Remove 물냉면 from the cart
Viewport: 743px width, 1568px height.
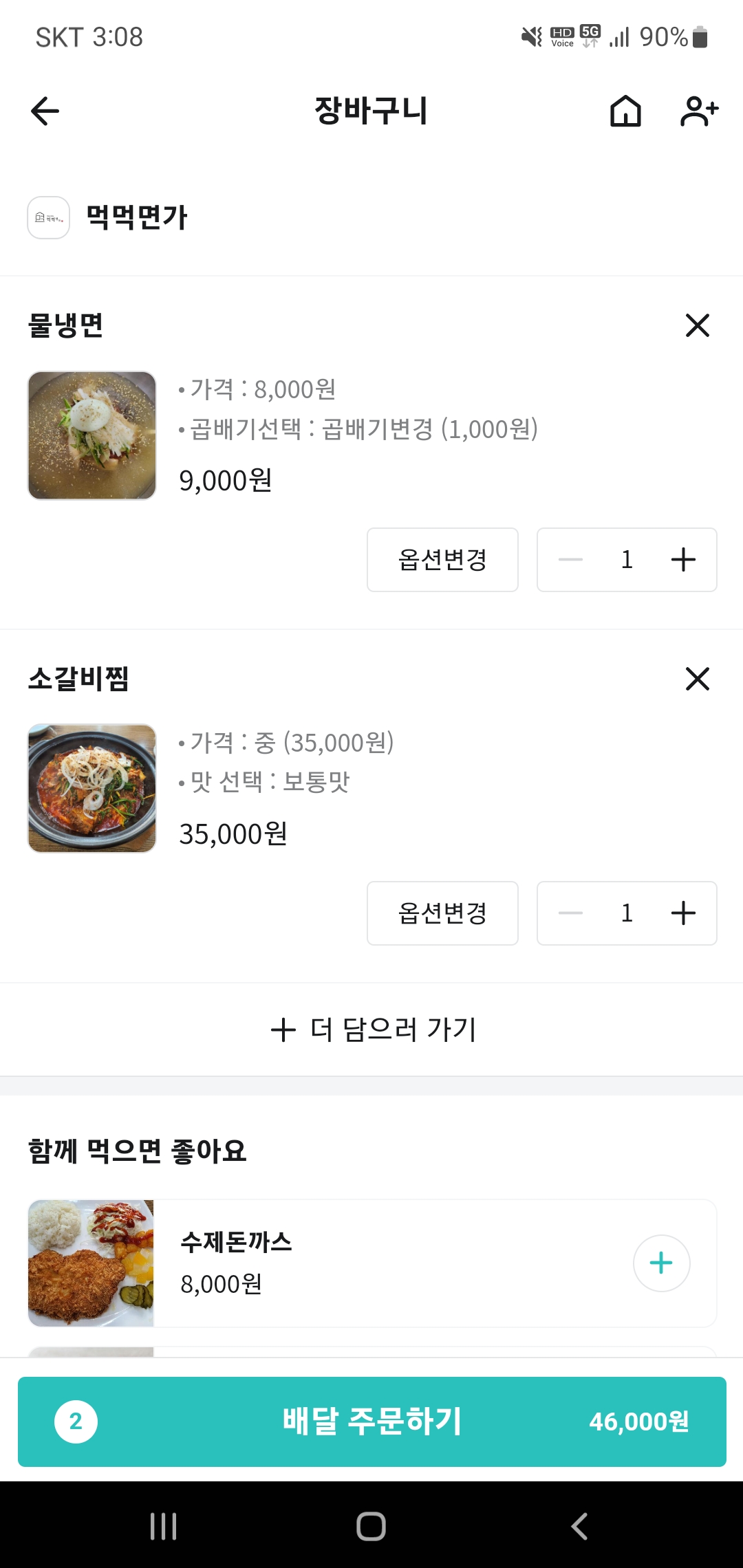coord(697,325)
